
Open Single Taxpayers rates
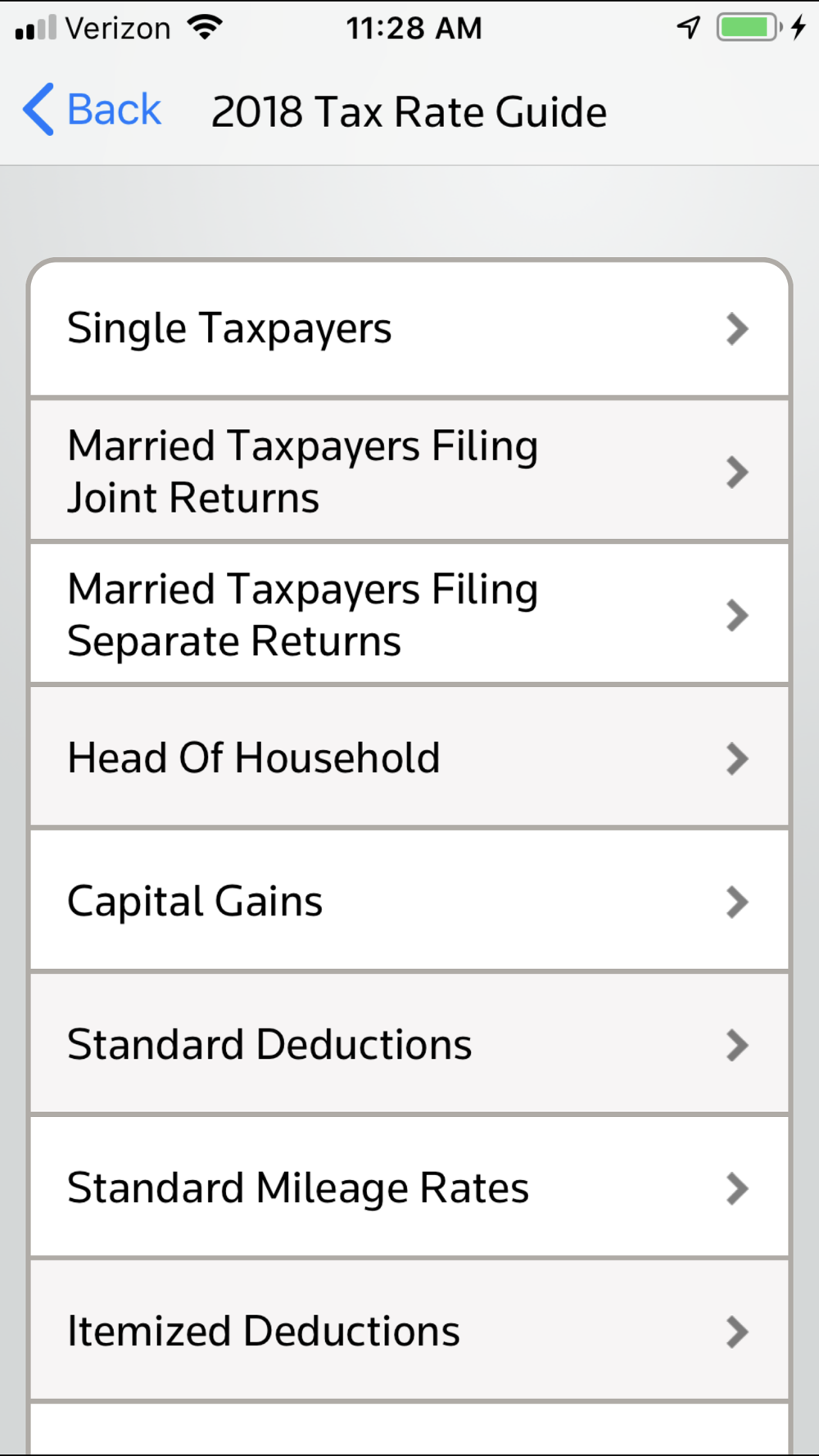(x=408, y=329)
